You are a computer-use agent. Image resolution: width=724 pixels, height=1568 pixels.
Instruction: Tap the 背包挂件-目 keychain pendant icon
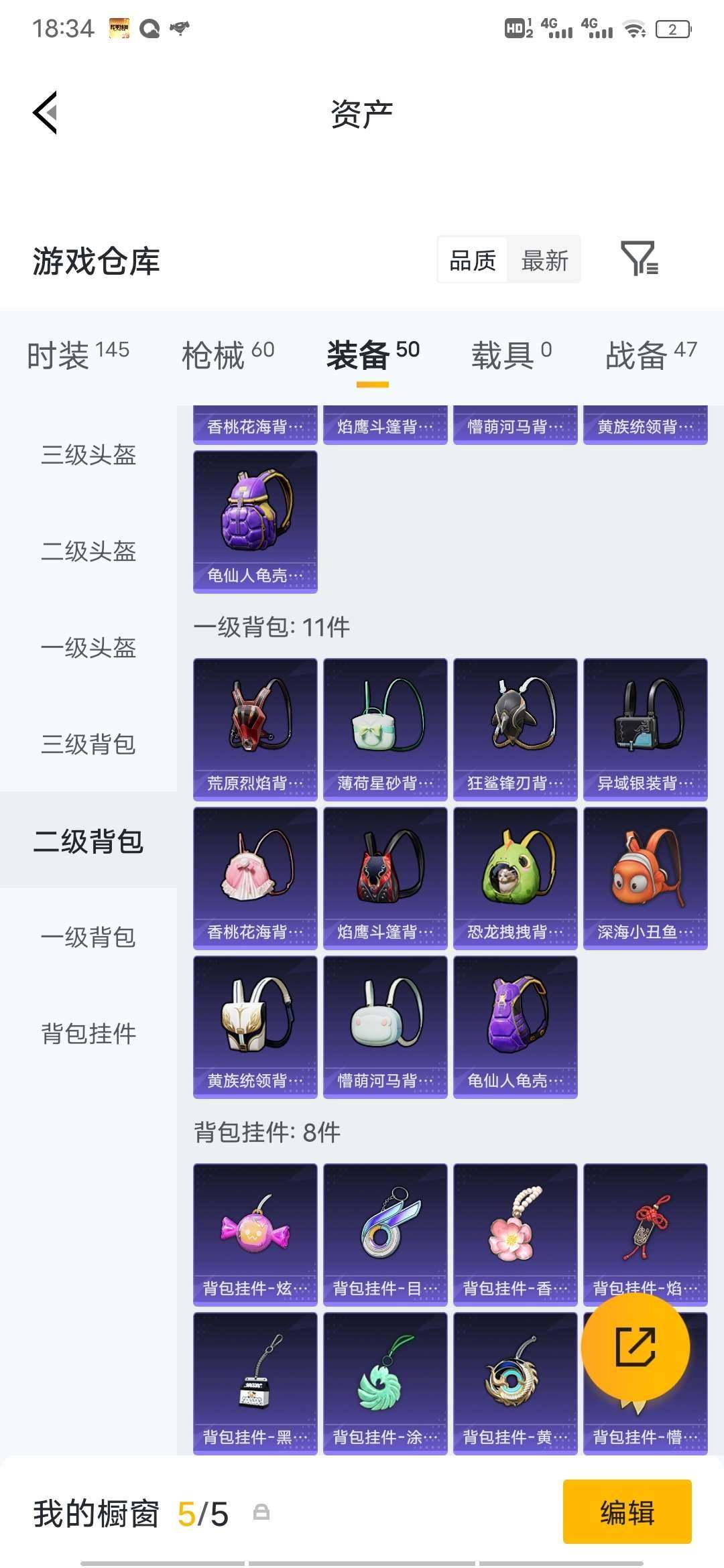(385, 1235)
